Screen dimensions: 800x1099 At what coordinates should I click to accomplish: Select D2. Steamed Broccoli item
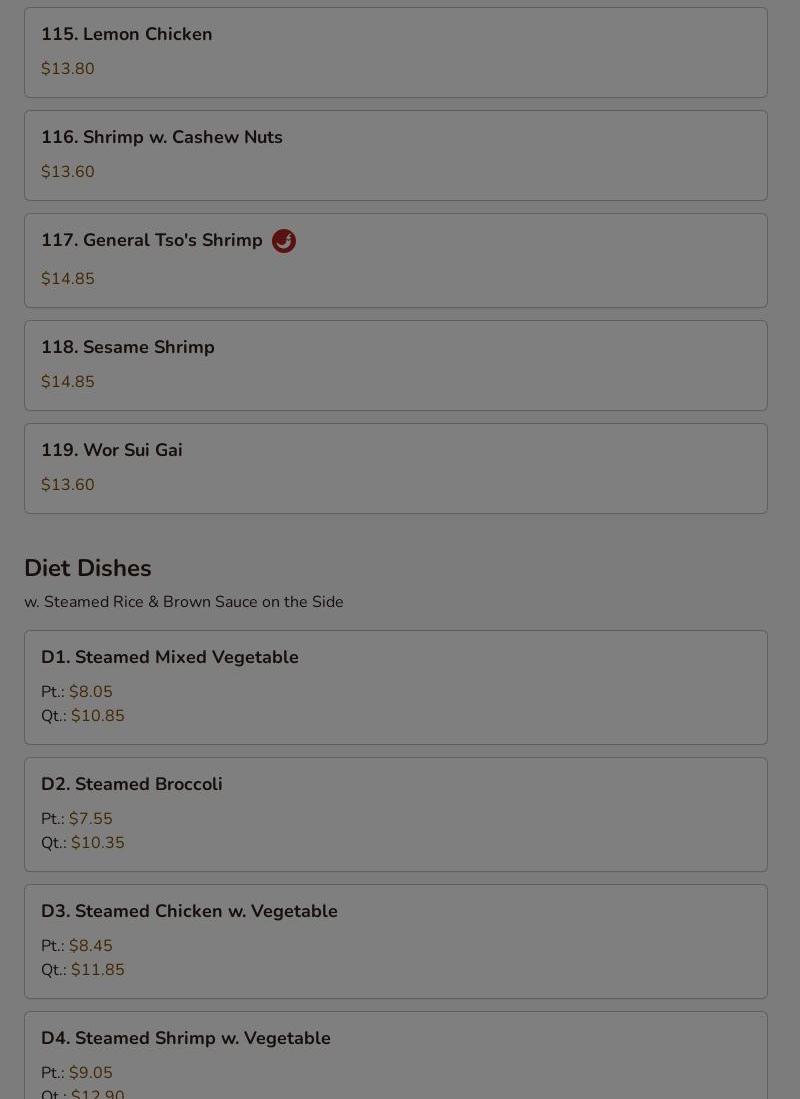(x=395, y=814)
